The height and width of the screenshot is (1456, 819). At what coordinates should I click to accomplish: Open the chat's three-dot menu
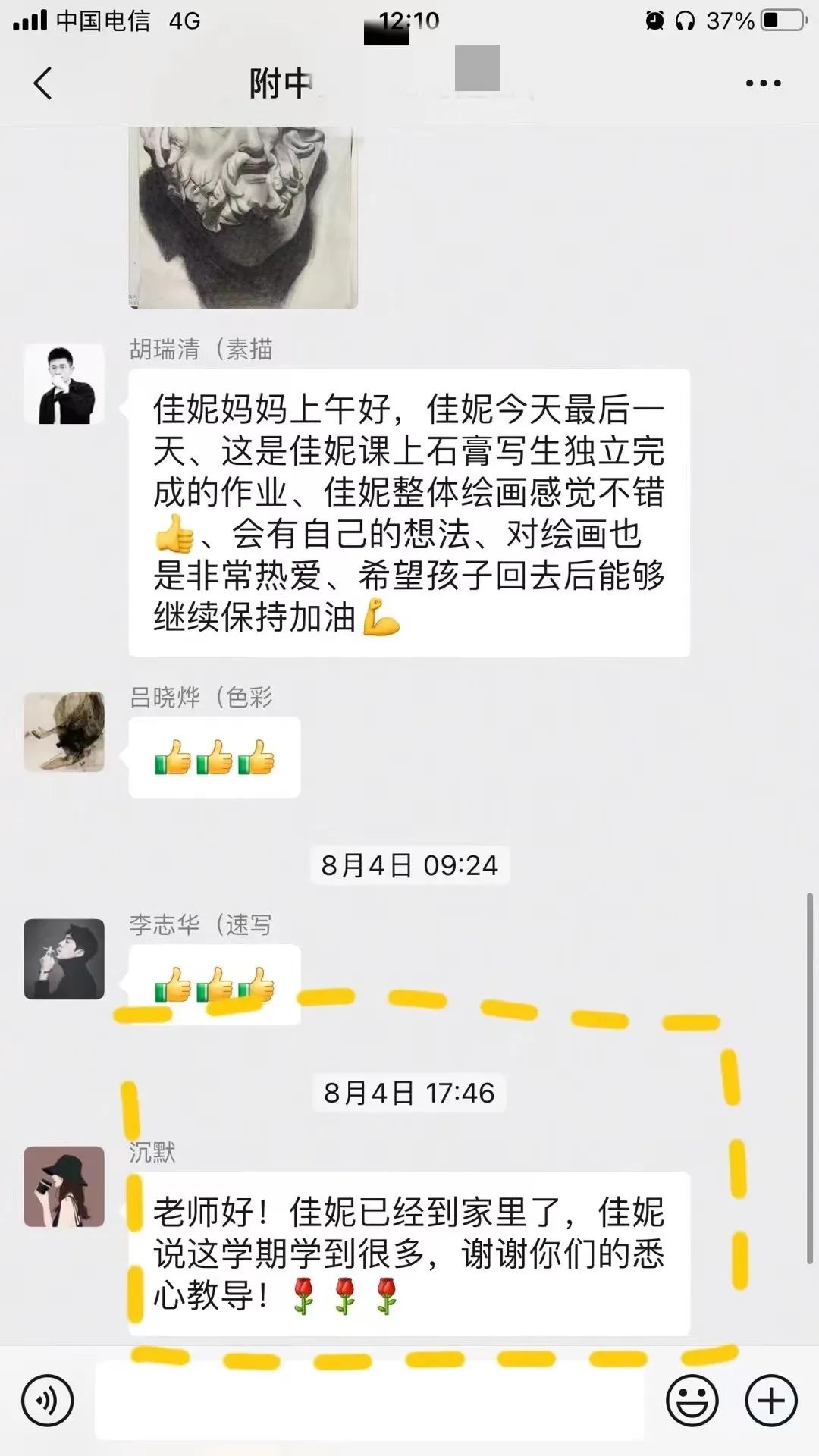coord(763,83)
